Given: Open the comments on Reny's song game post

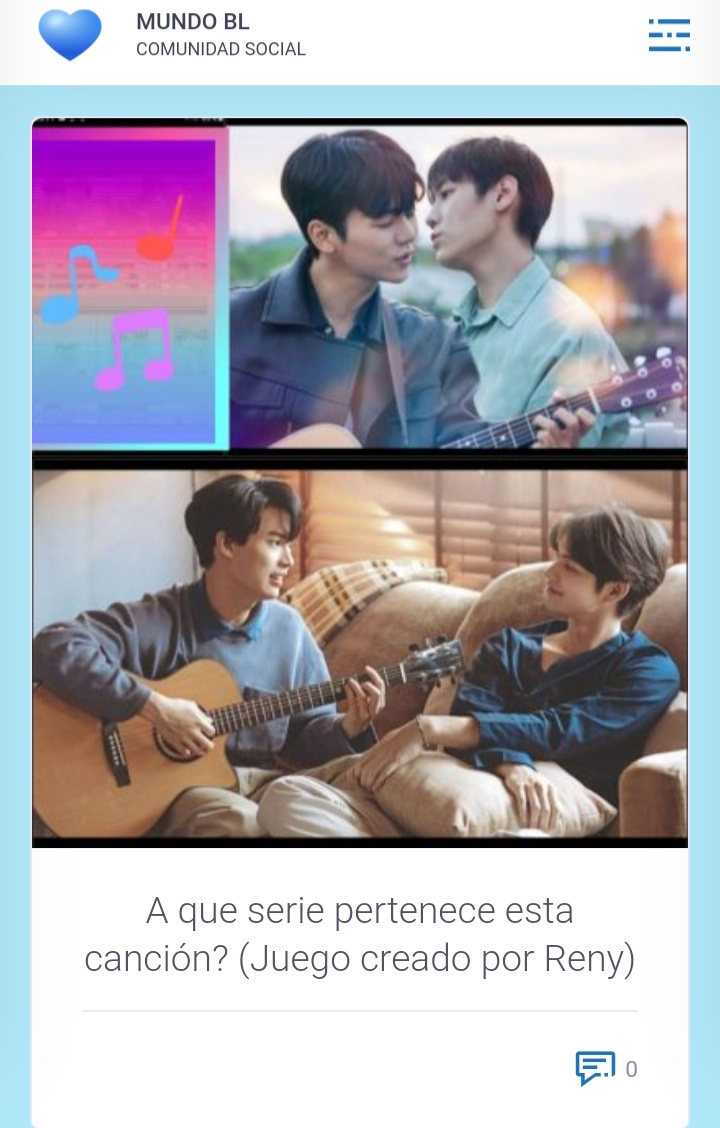Looking at the screenshot, I should (x=595, y=1068).
